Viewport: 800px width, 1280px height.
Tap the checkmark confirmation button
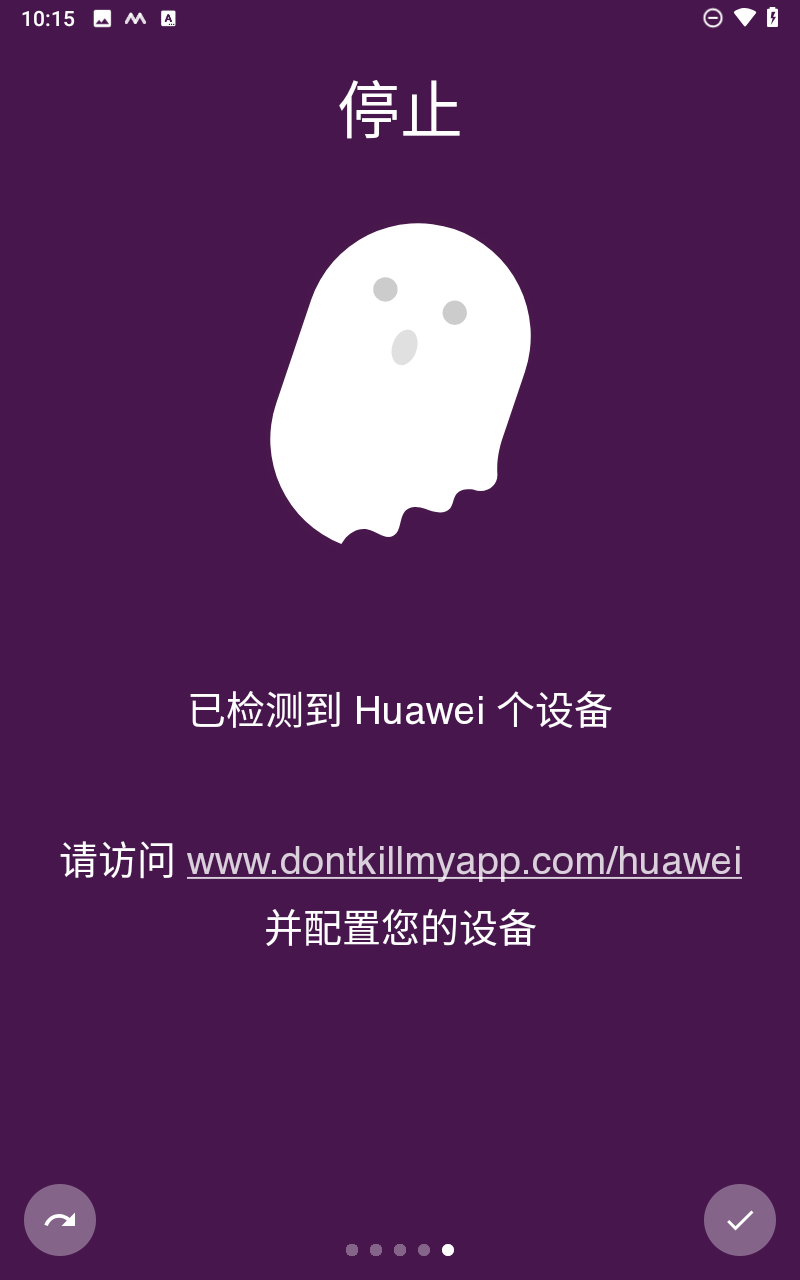pyautogui.click(x=740, y=1220)
